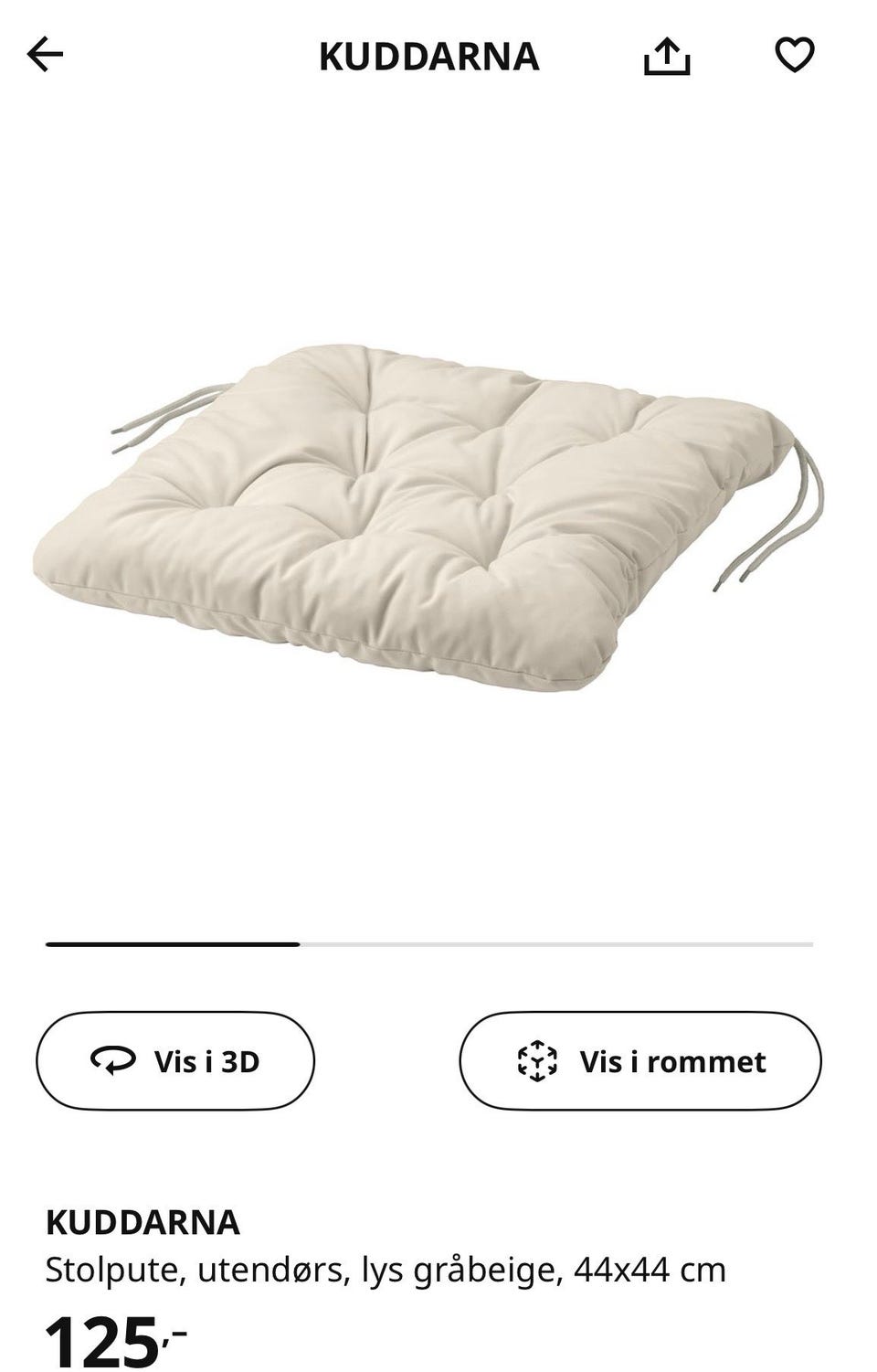Open the KUDDARNA cushion product image
This screenshot has height=1372, width=877.
coord(429,516)
